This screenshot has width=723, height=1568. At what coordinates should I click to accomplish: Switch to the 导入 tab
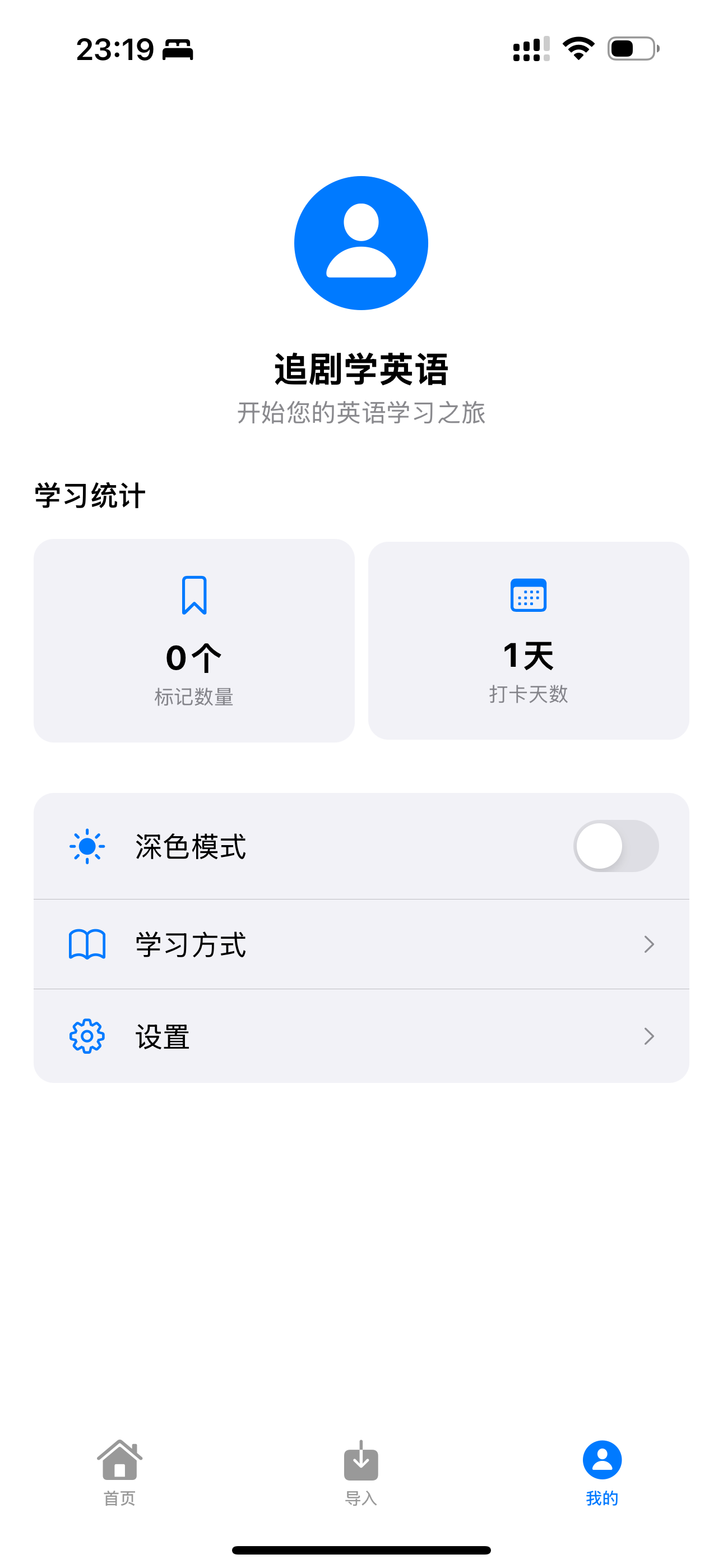[361, 1473]
